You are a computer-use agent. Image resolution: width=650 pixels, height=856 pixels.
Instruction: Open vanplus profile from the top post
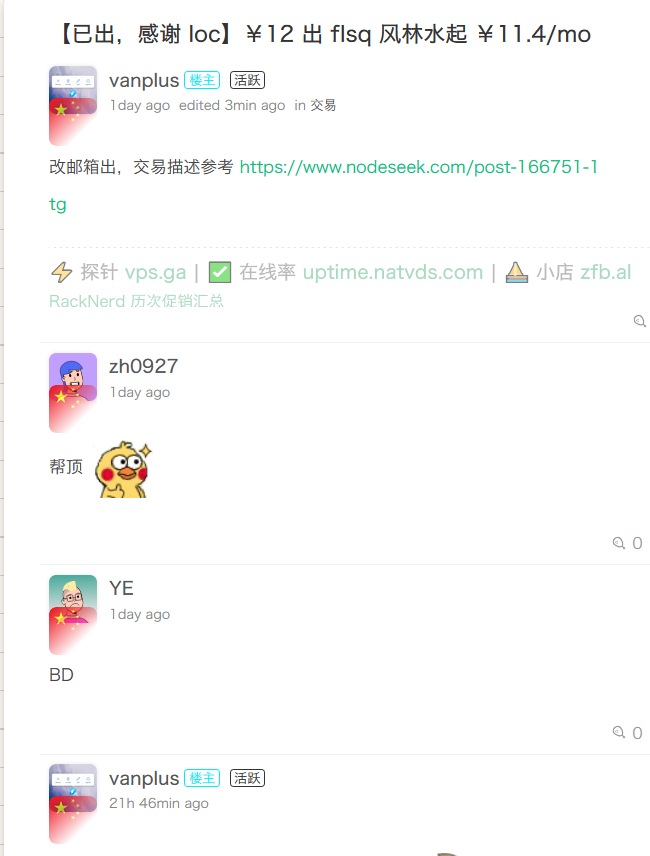point(144,81)
